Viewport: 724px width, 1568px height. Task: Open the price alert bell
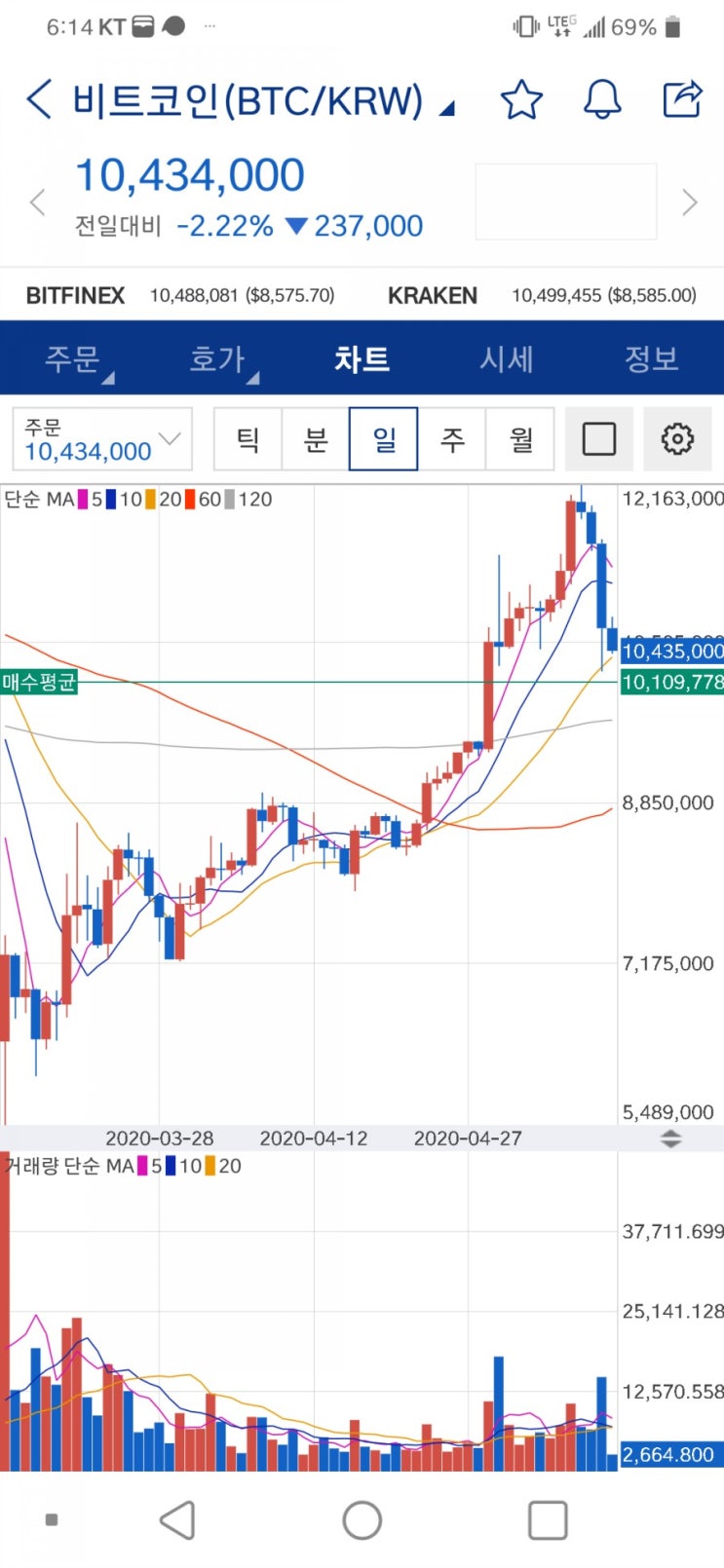602,99
